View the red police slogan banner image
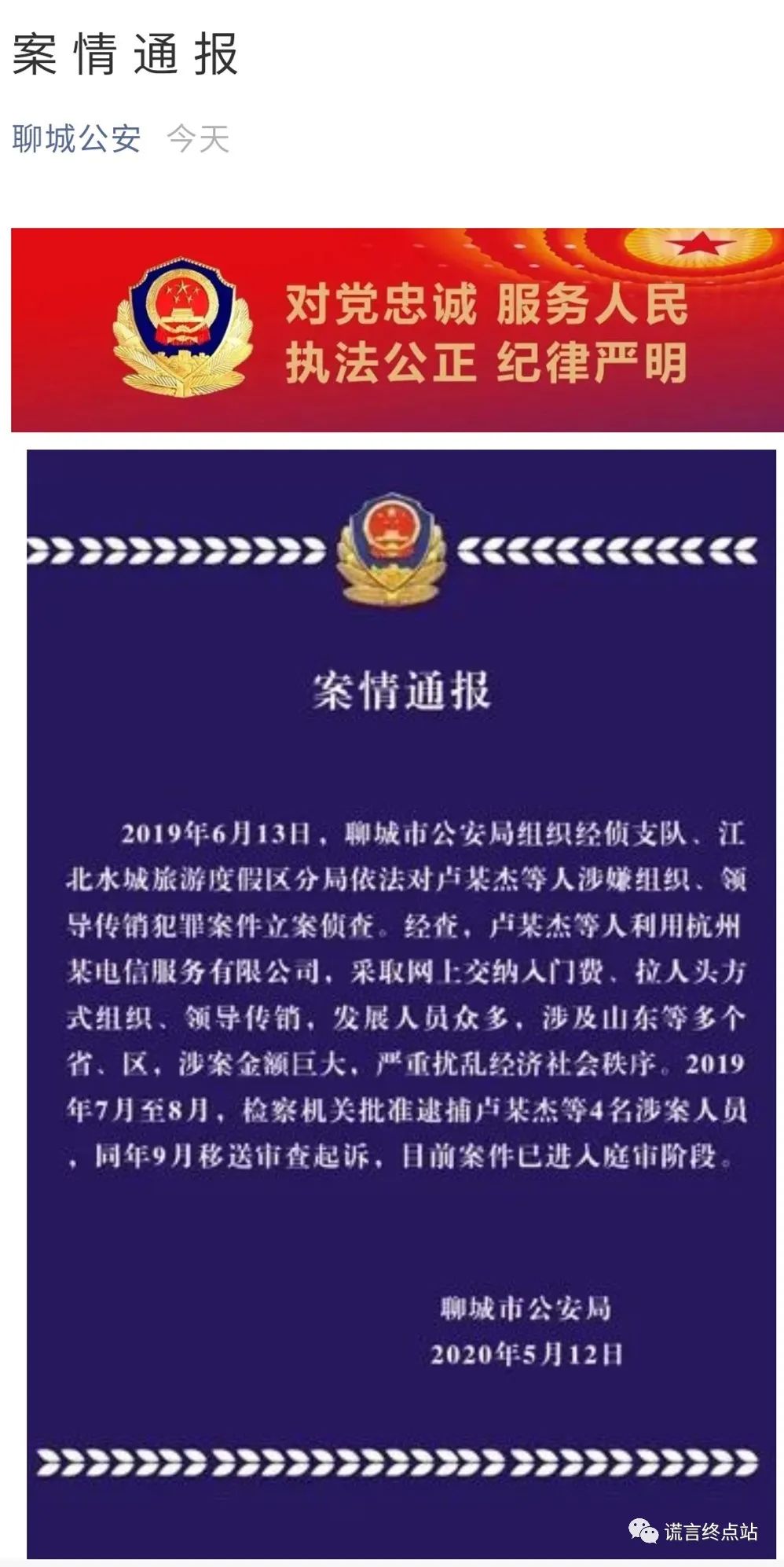 pos(397,330)
